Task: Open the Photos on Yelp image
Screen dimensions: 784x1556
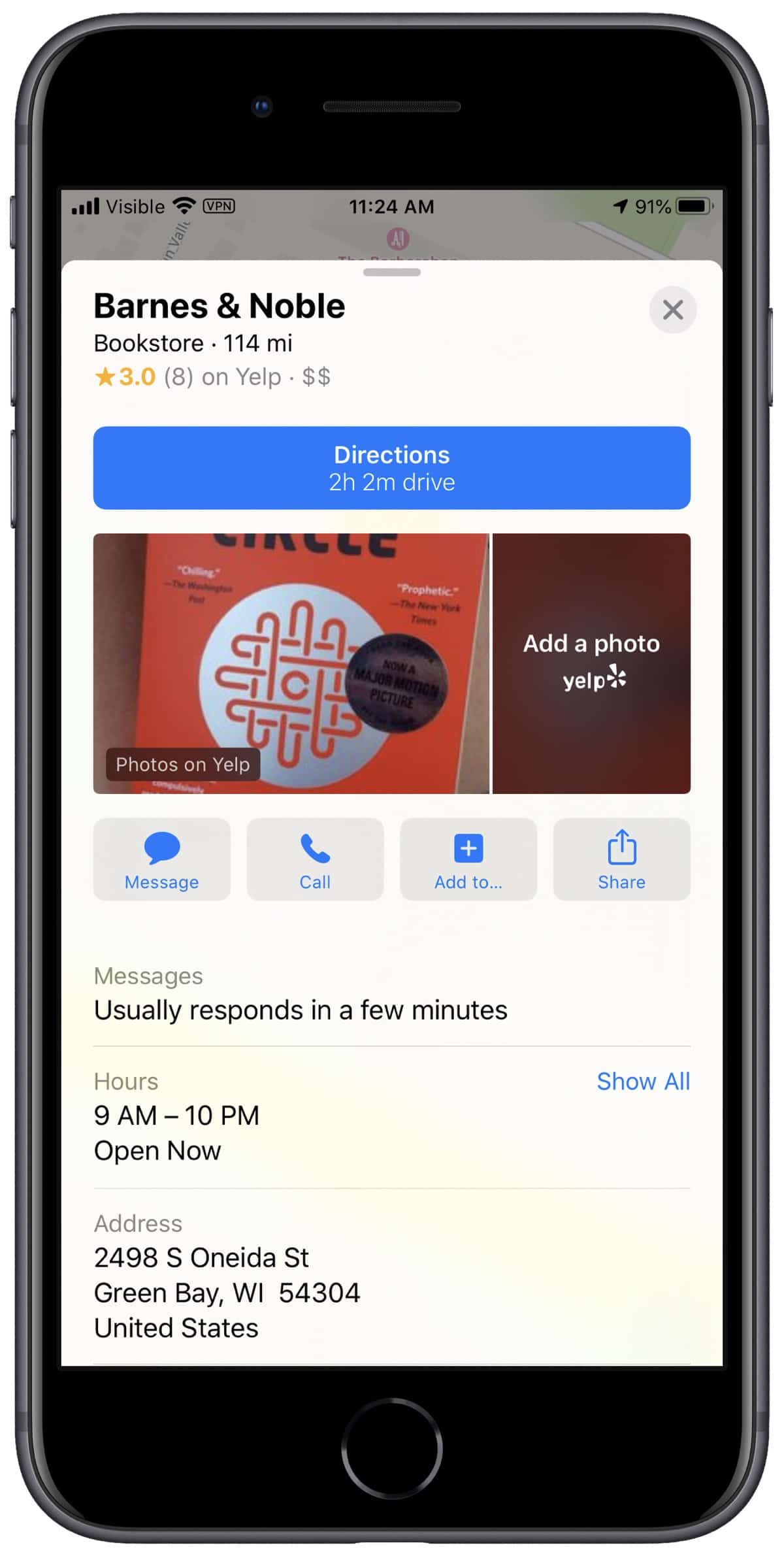Action: pyautogui.click(x=291, y=663)
